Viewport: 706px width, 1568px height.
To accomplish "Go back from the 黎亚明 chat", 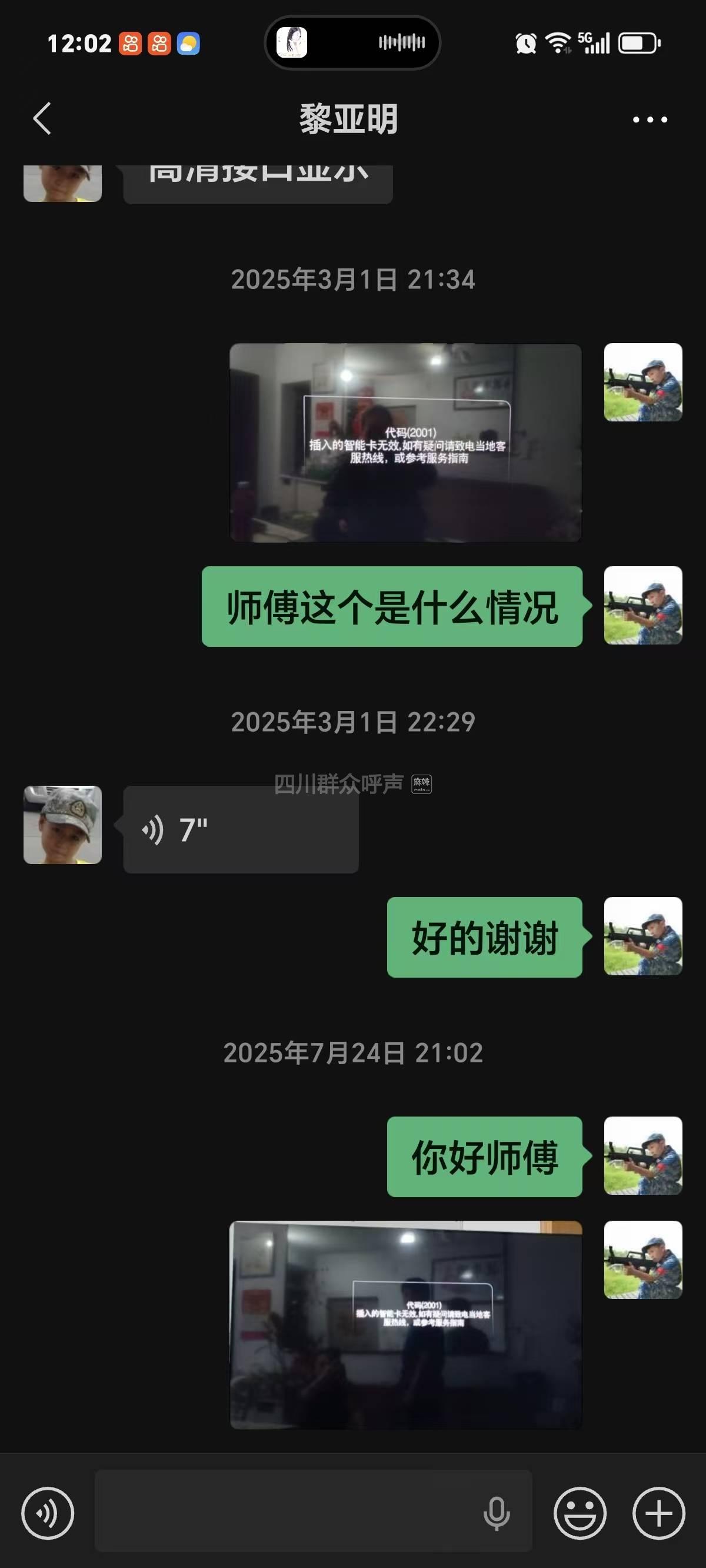I will 42,118.
